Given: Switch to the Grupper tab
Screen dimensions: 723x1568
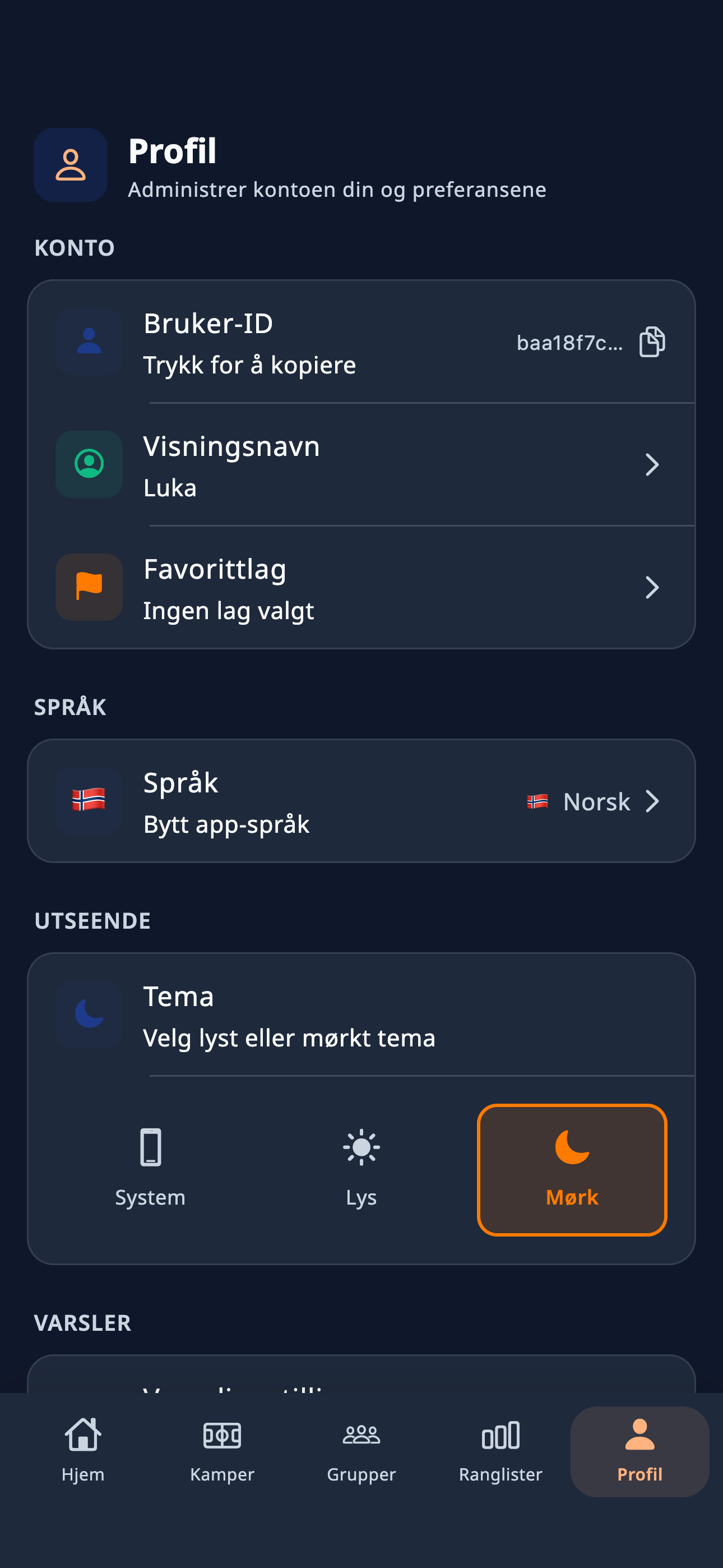Looking at the screenshot, I should coord(361,1451).
